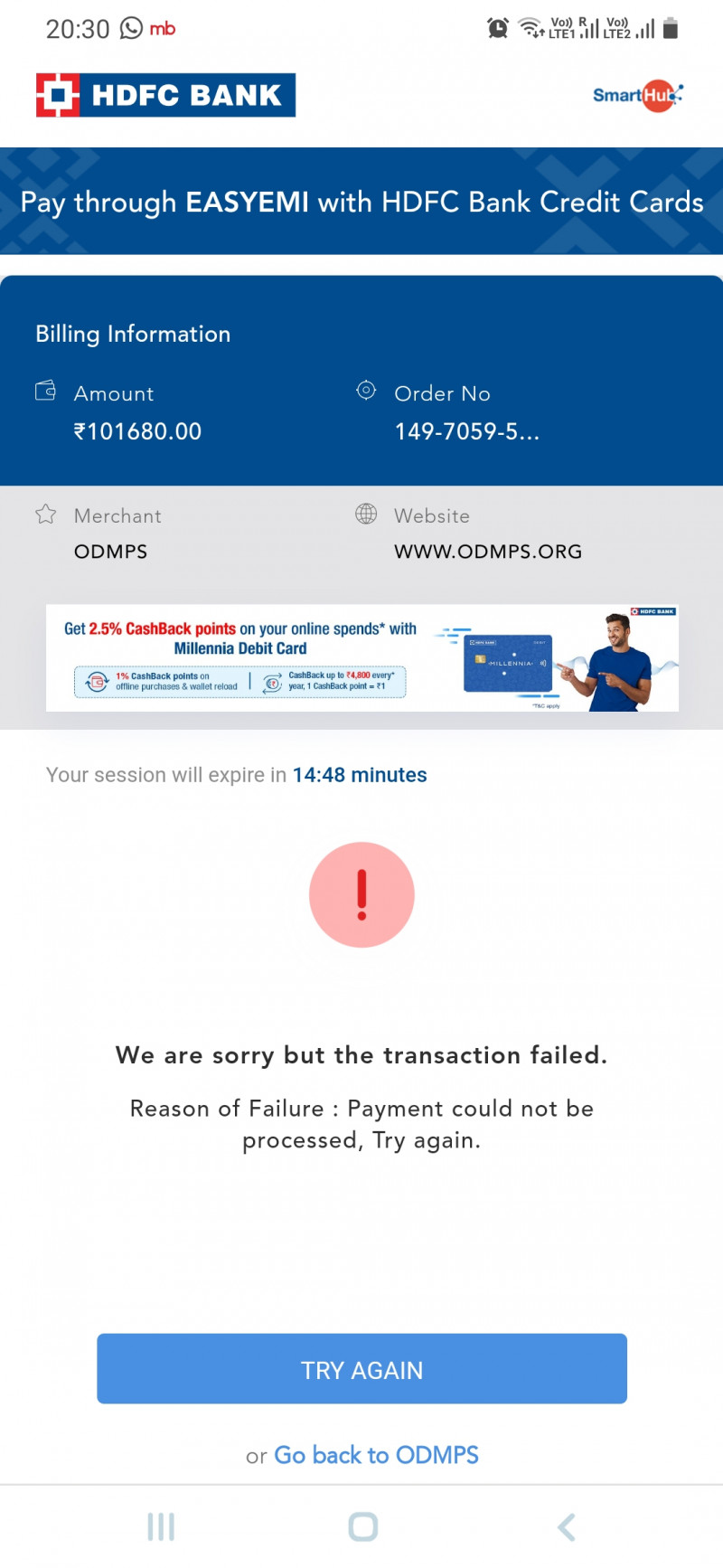The image size is (723, 1568).
Task: Tap the system back button
Action: pyautogui.click(x=567, y=1527)
